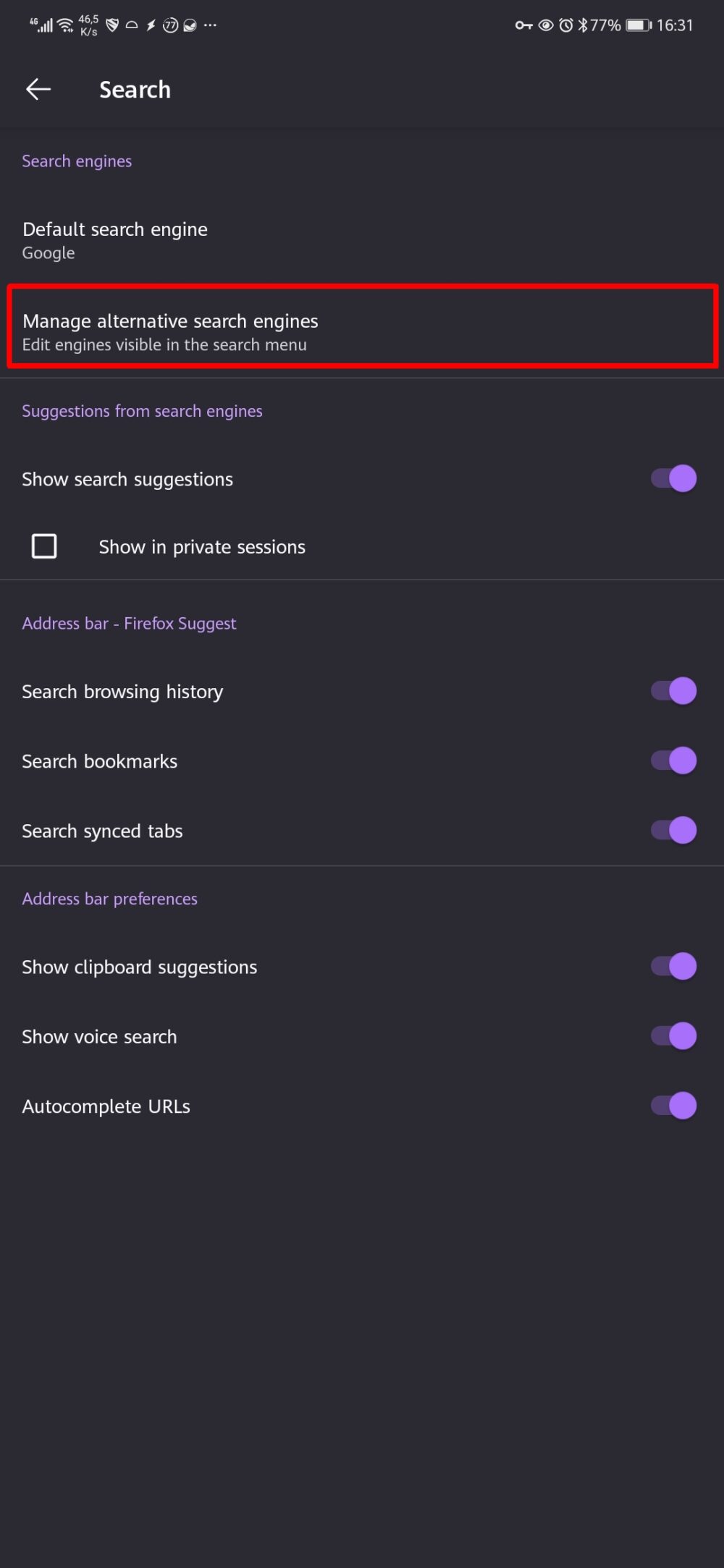Image resolution: width=724 pixels, height=1568 pixels.
Task: Tap the Suggestions from search engines header
Action: tap(142, 411)
